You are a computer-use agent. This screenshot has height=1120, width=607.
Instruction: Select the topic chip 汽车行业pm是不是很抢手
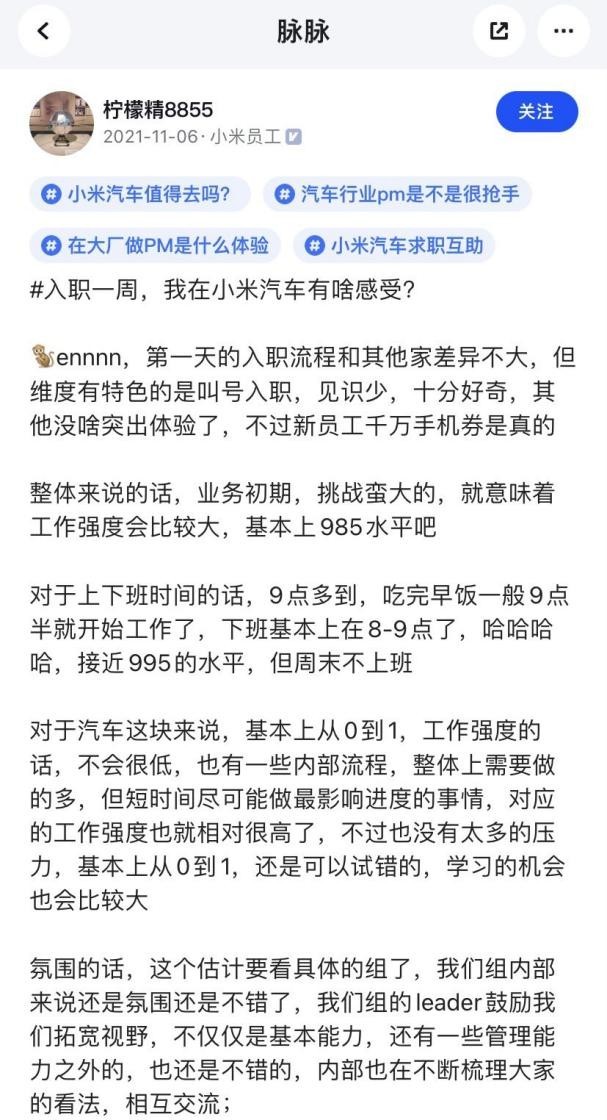tap(398, 194)
